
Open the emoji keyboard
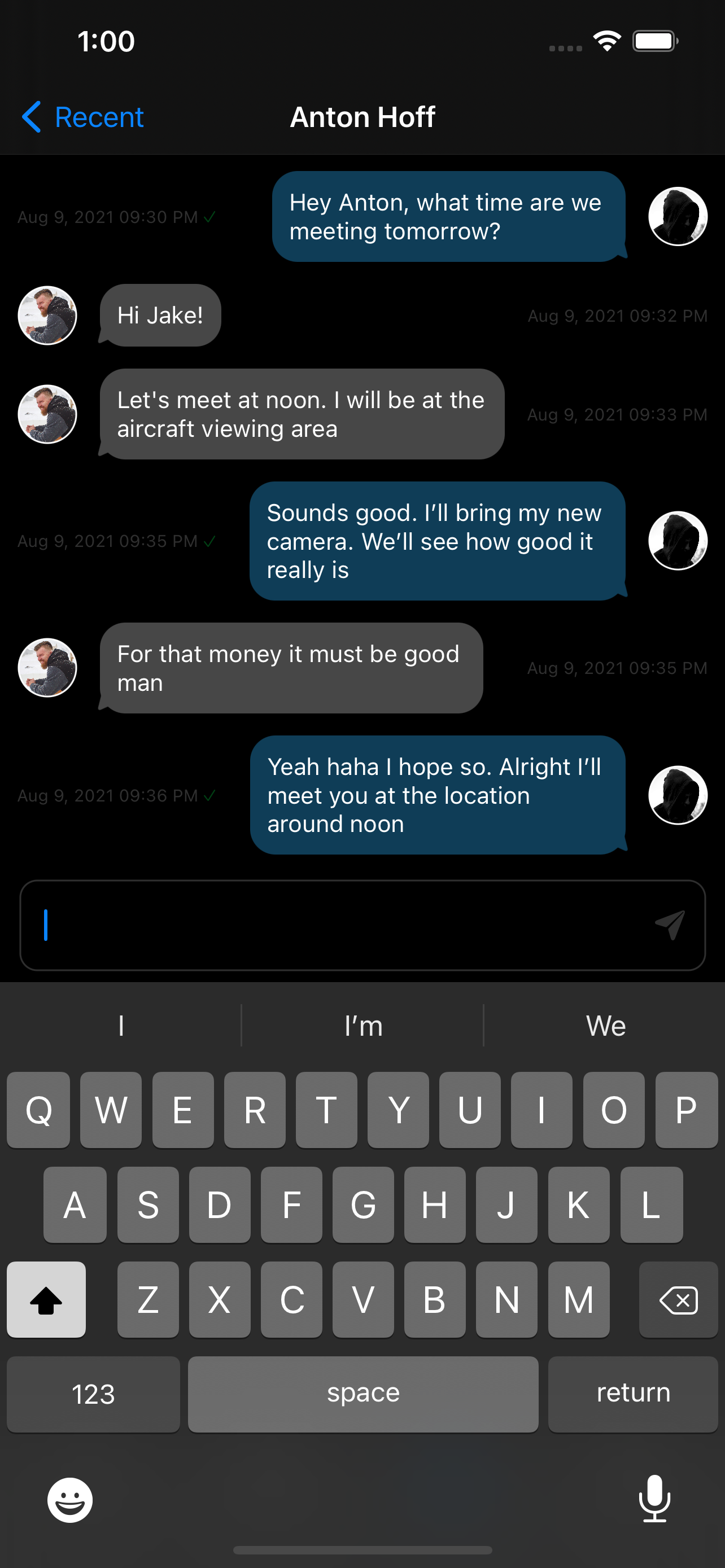70,1500
